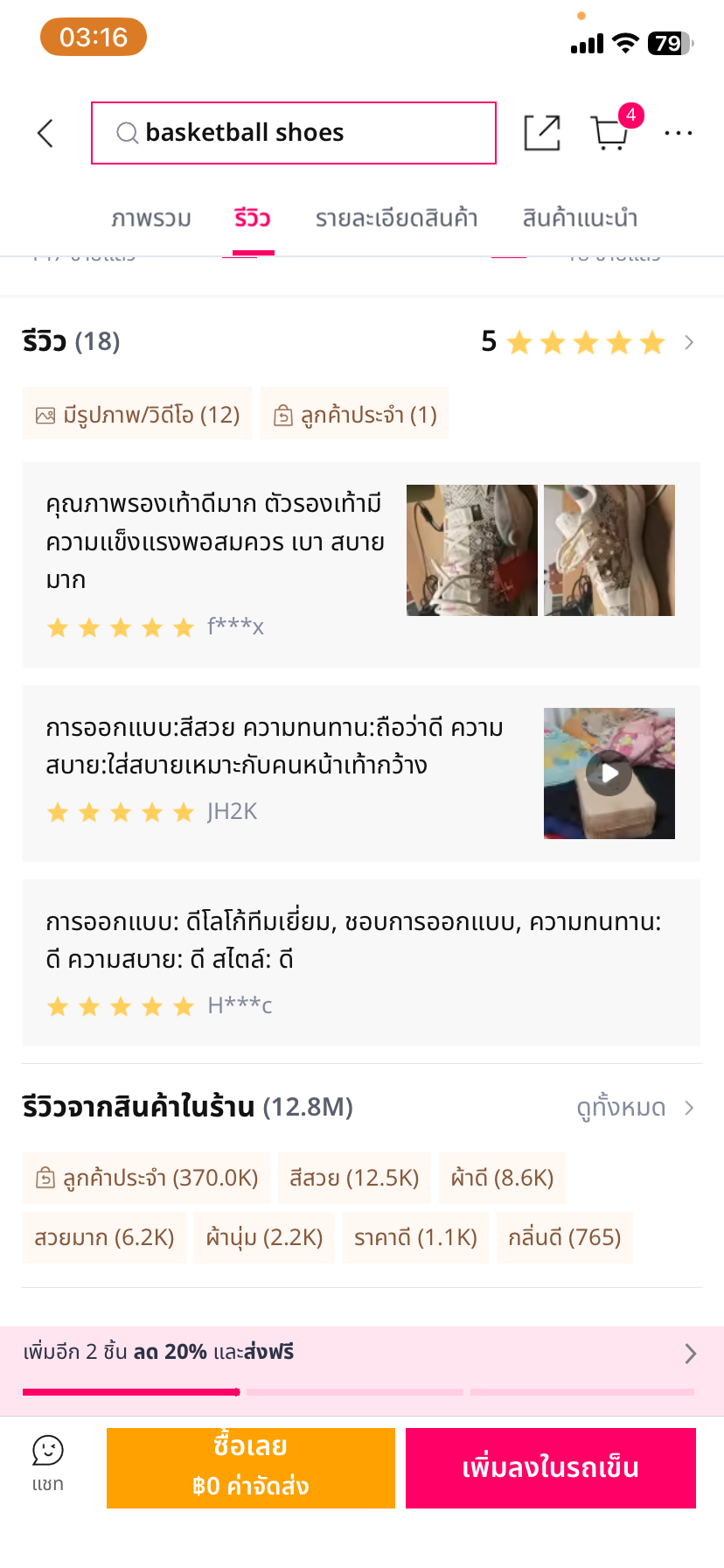This screenshot has height=1568, width=724.
Task: Filter reviews by มีรูปภาพ/วิดีโอ (12)
Action: pos(137,414)
